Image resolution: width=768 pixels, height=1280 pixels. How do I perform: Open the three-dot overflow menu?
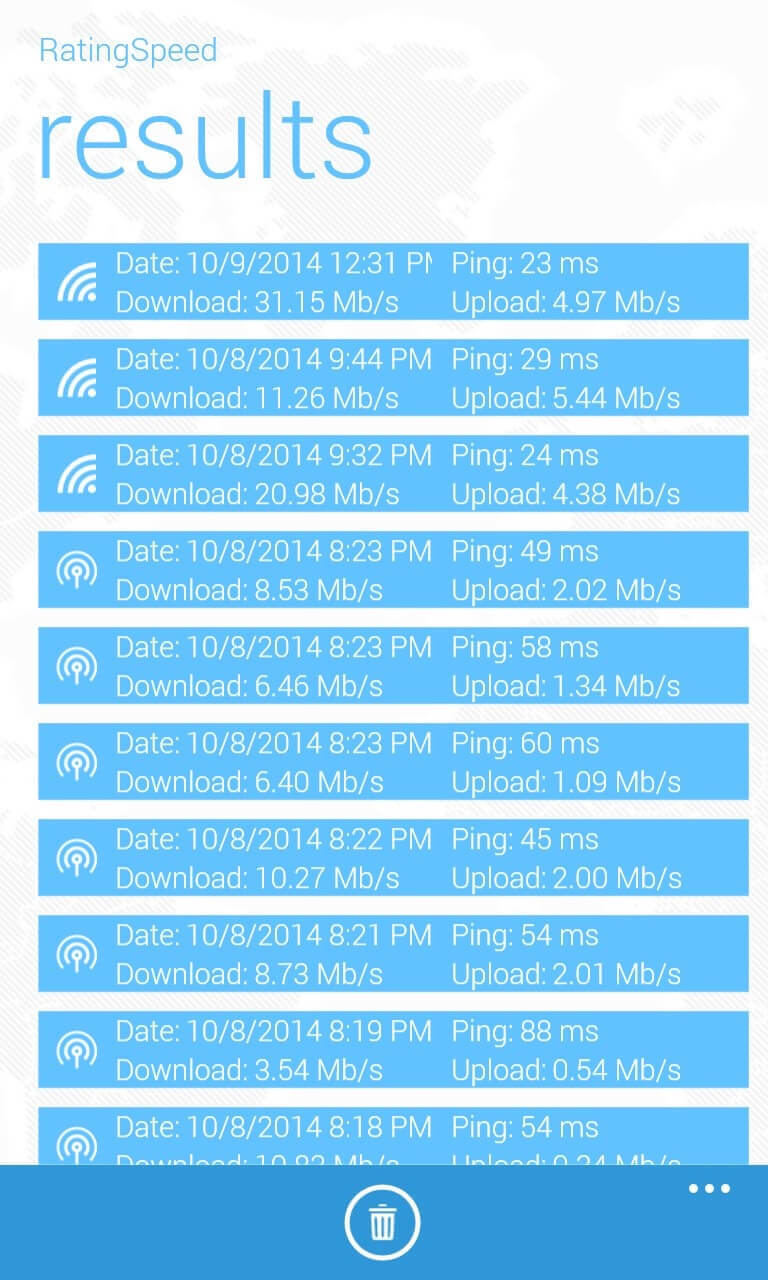[x=709, y=1189]
